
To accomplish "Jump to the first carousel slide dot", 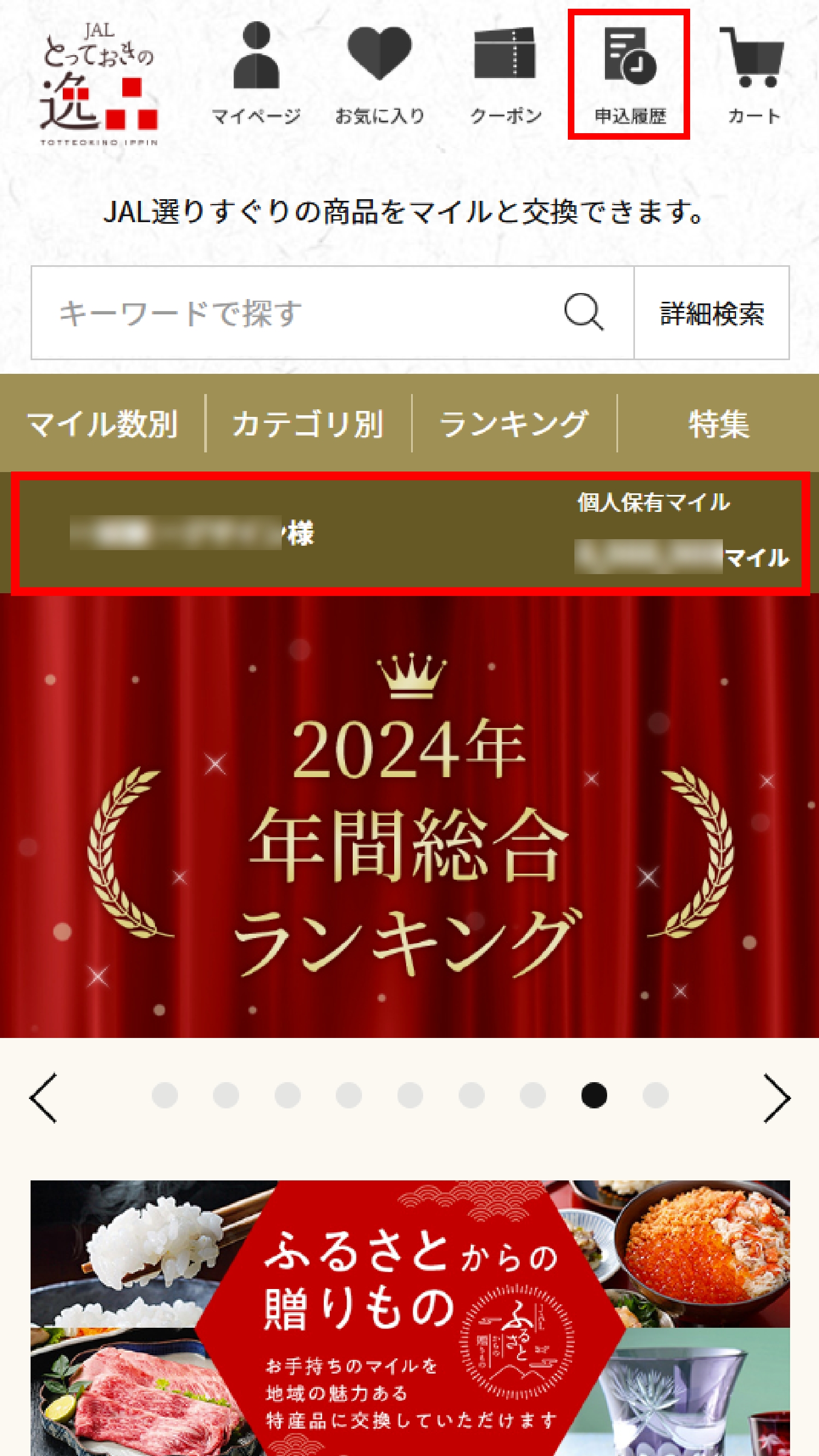I will tap(164, 1095).
